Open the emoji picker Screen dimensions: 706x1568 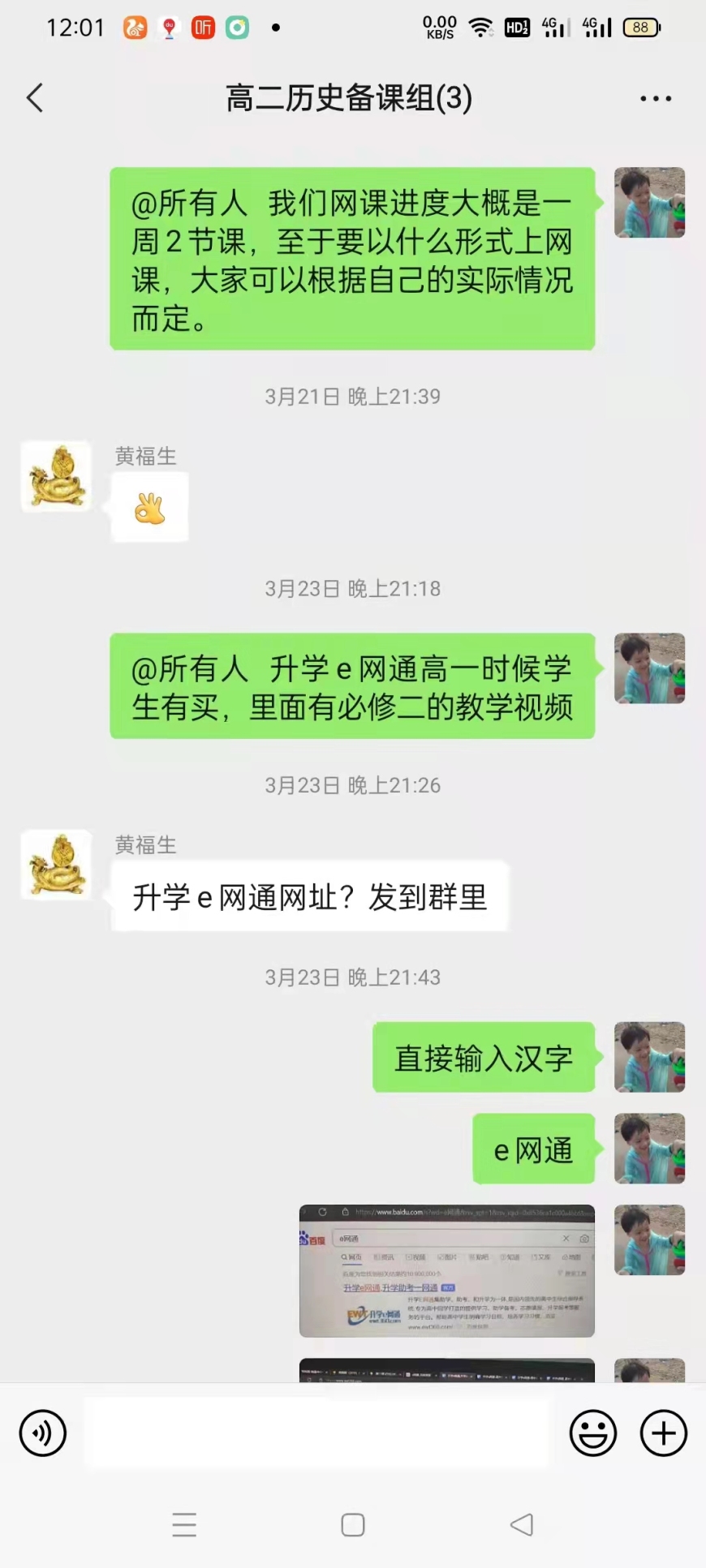(x=592, y=1433)
